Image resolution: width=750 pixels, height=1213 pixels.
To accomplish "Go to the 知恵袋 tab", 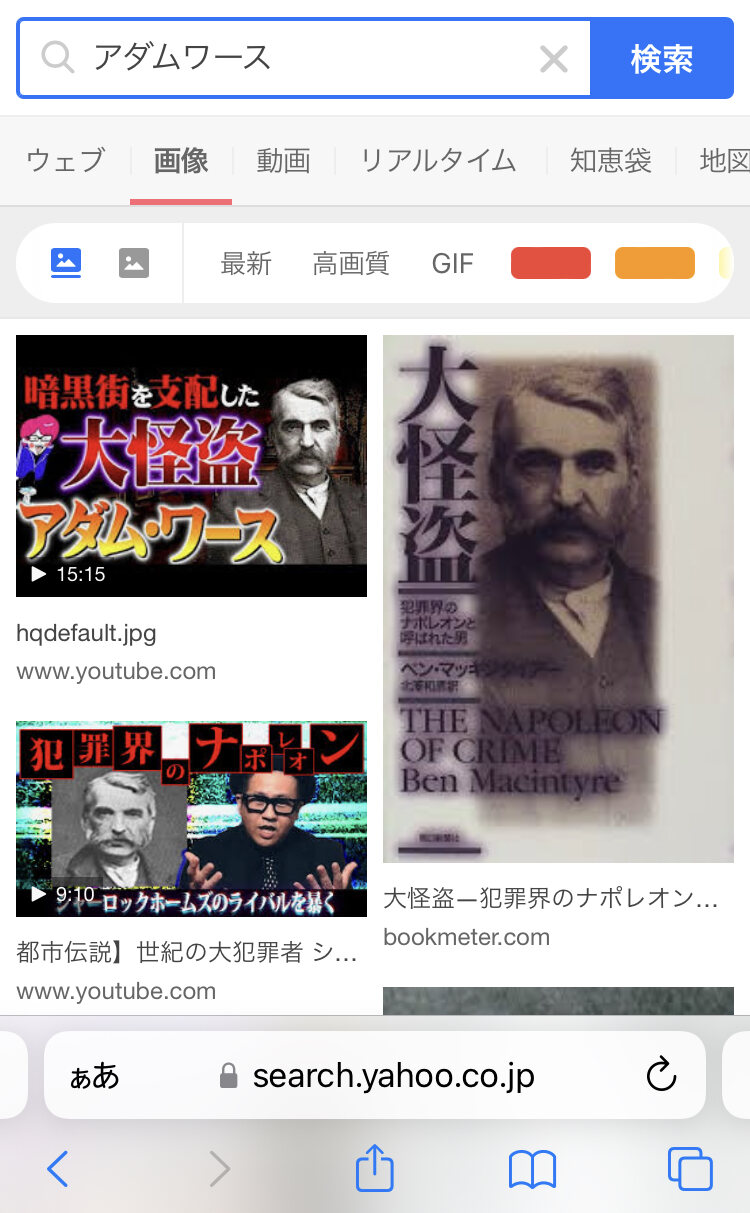I will pos(610,160).
